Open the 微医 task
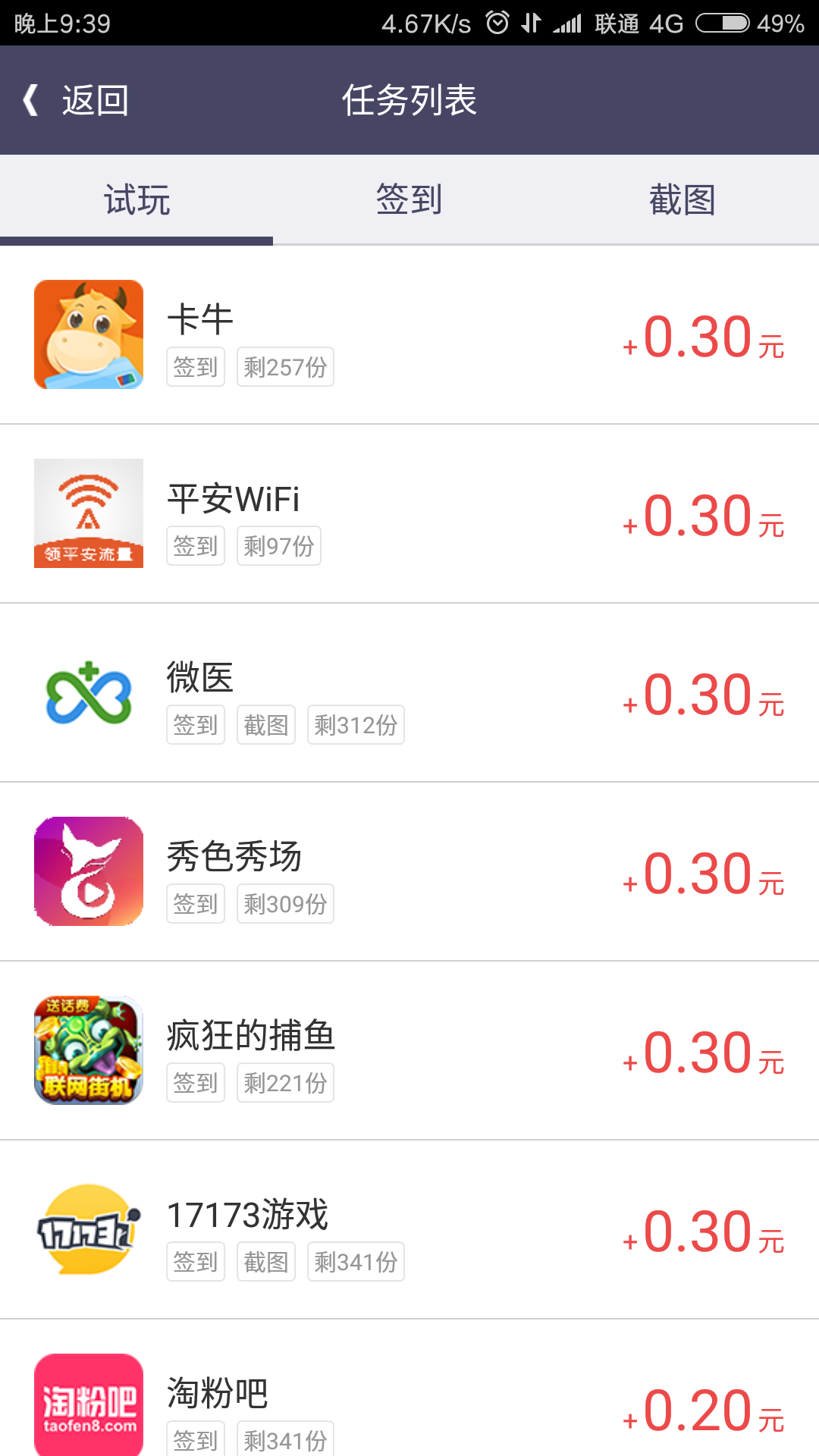The image size is (819, 1456). pos(409,692)
